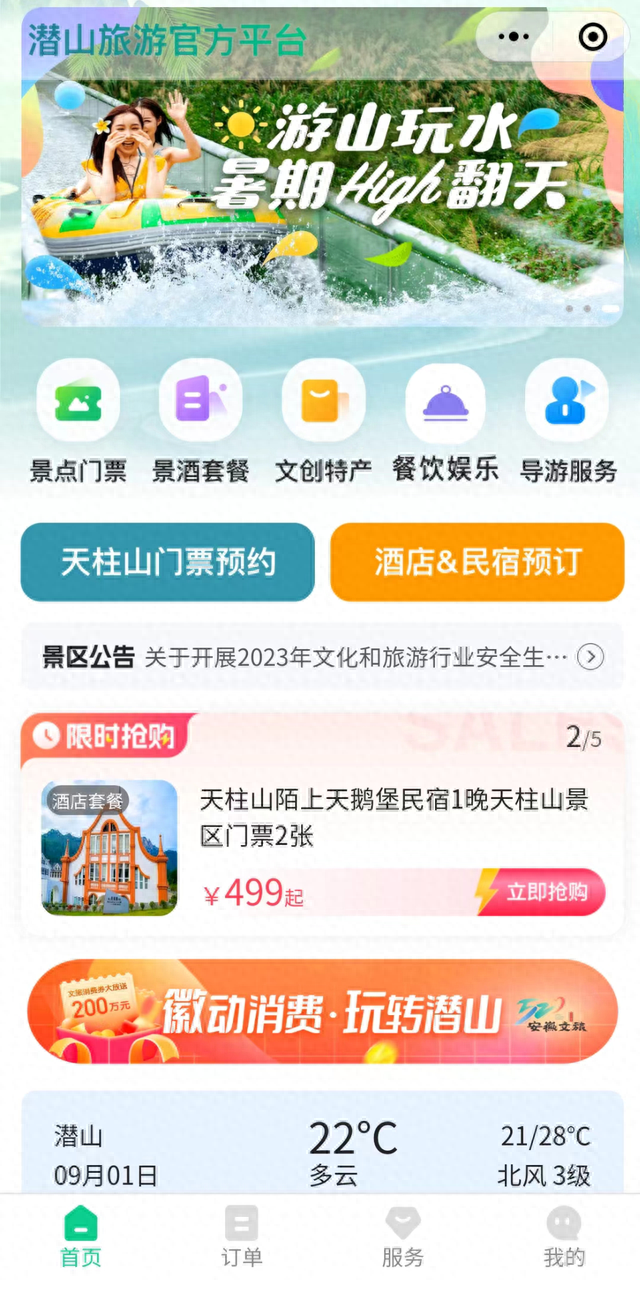The height and width of the screenshot is (1289, 640).
Task: Tap 天柱山门票预约 button
Action: [168, 562]
